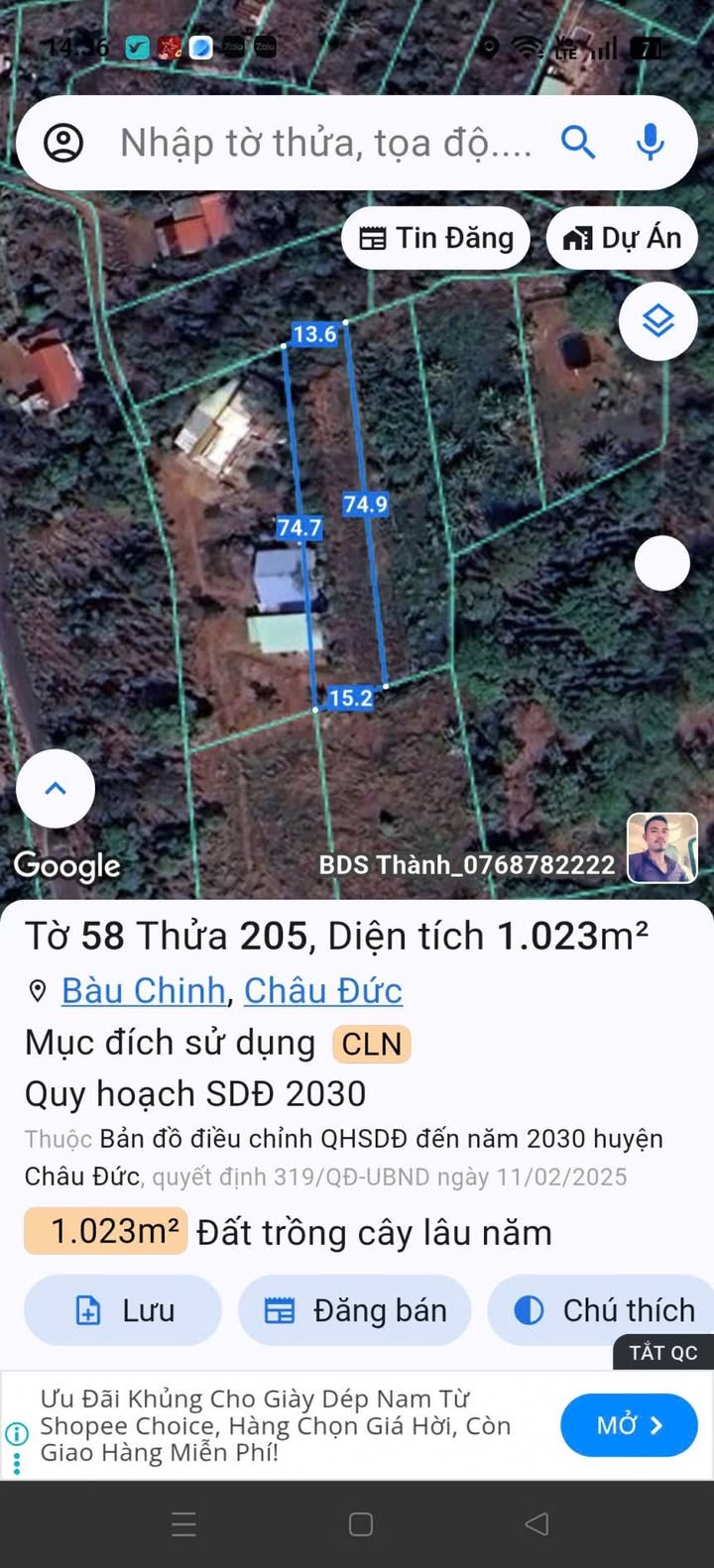The width and height of the screenshot is (714, 1568).
Task: Go to the system home screen
Action: pos(361,1523)
